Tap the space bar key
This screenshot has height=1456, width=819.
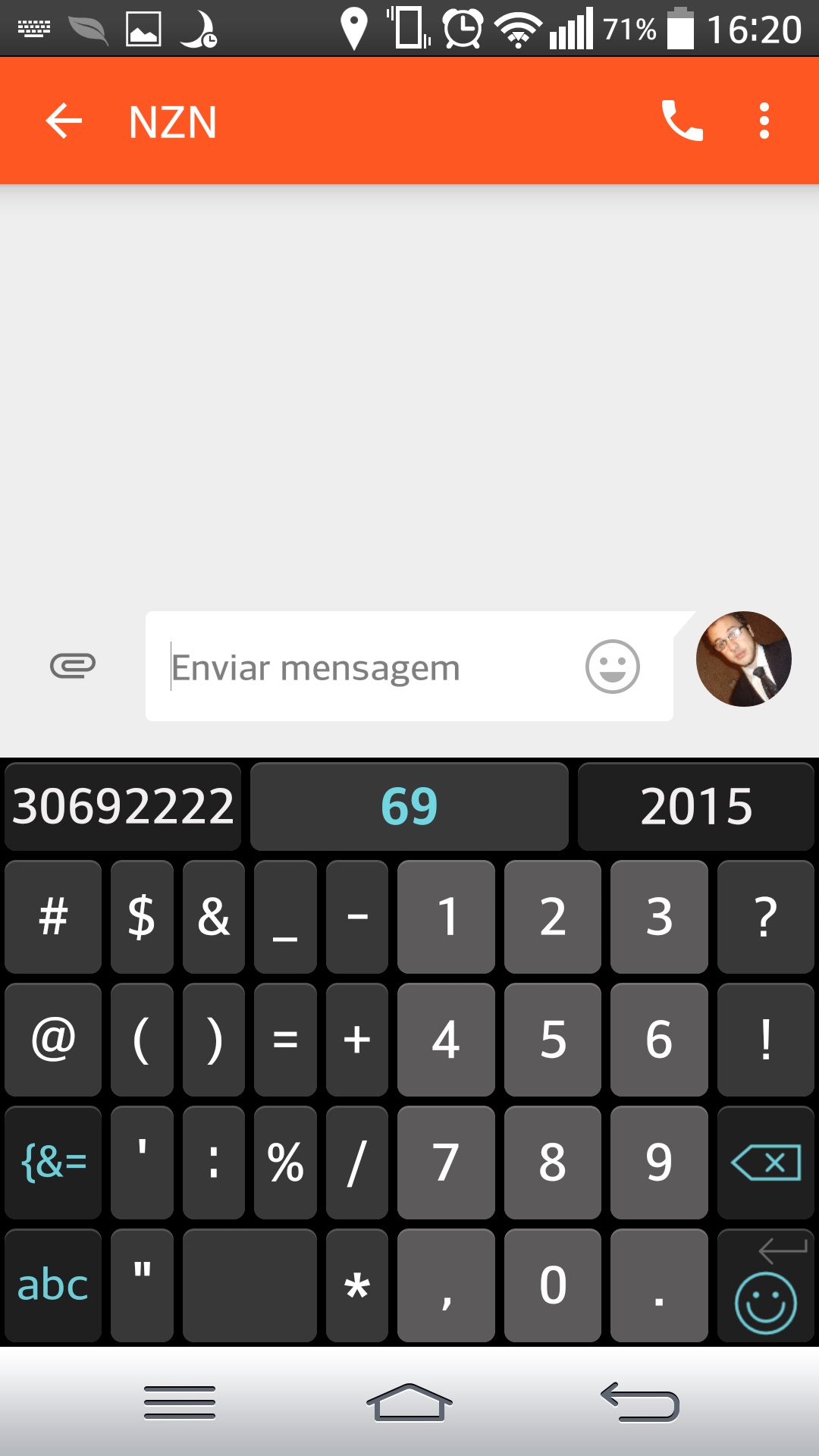(249, 1285)
